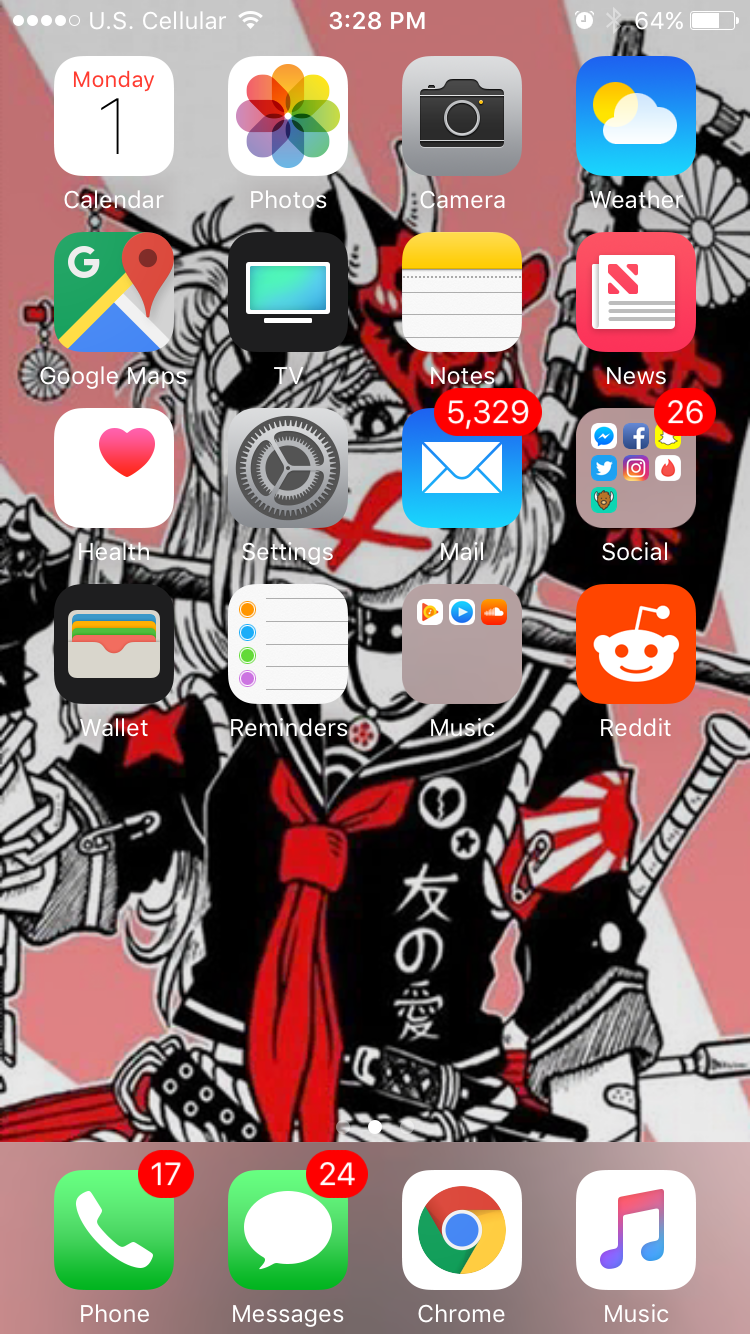This screenshot has width=750, height=1334.
Task: Launch the Health app
Action: [114, 468]
